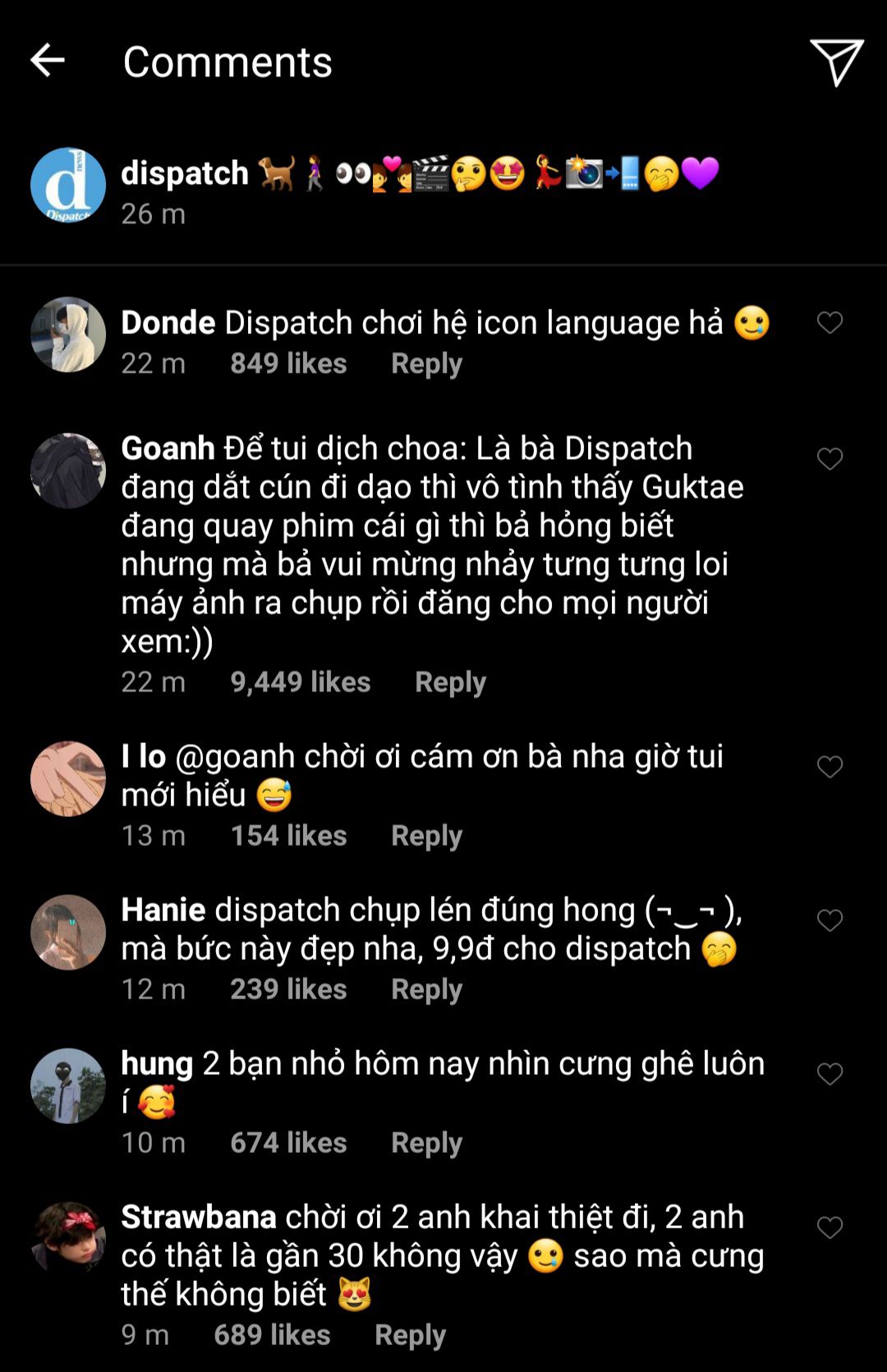Open Strawbana's profile avatar
The height and width of the screenshot is (1372, 887).
68,1239
